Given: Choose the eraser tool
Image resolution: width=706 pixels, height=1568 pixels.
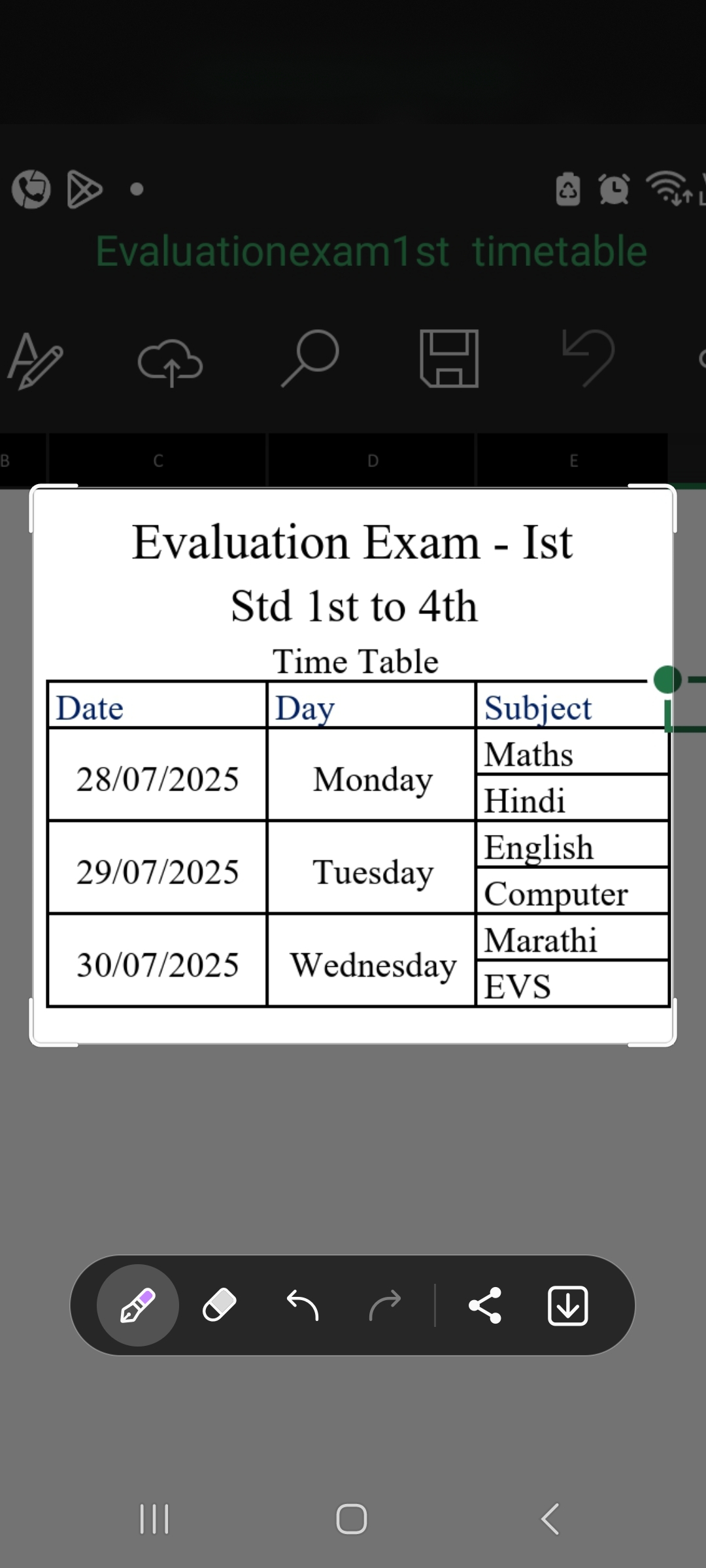Looking at the screenshot, I should (x=220, y=1305).
